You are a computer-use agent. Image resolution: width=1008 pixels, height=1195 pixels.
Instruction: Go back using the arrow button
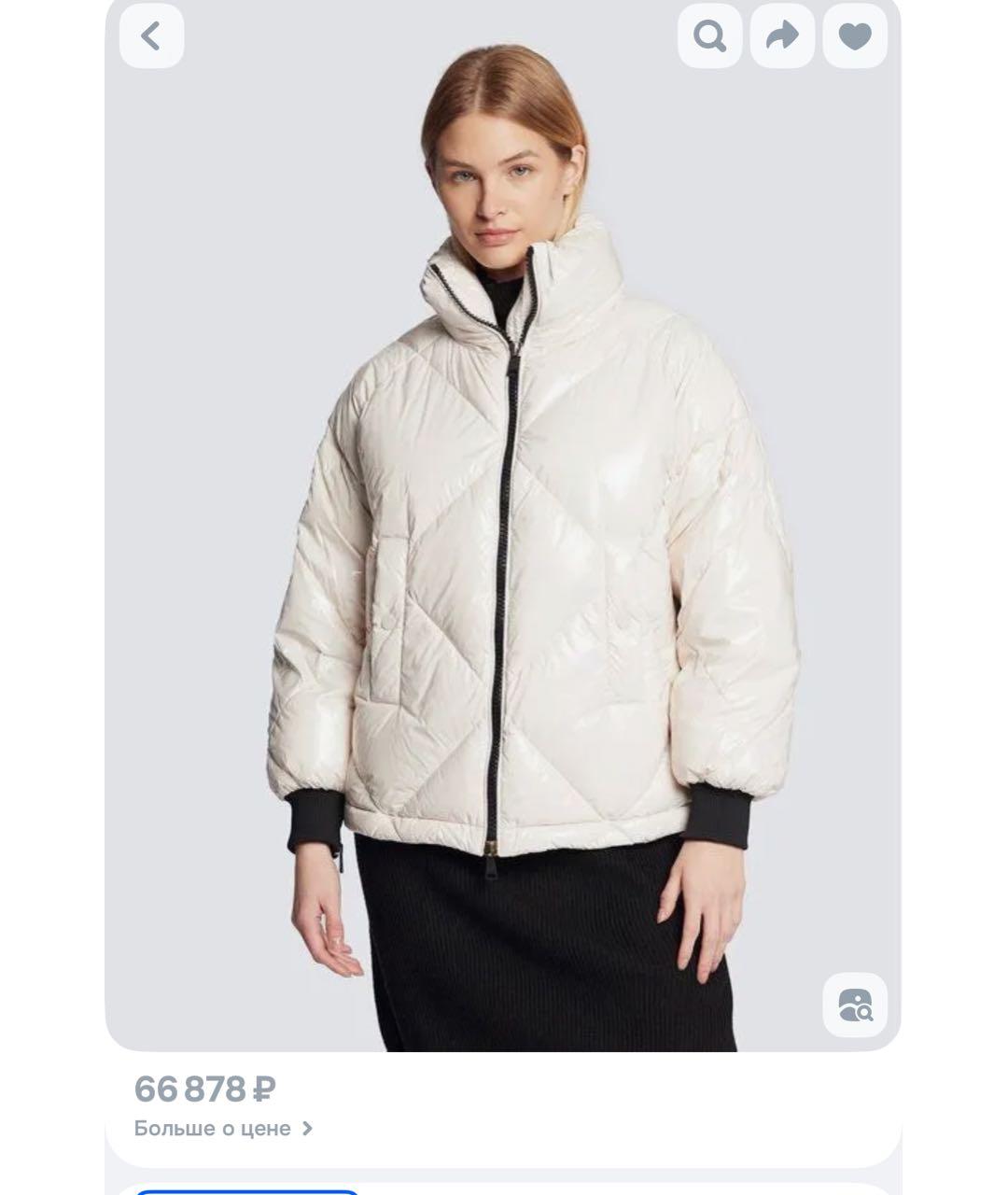(x=151, y=36)
